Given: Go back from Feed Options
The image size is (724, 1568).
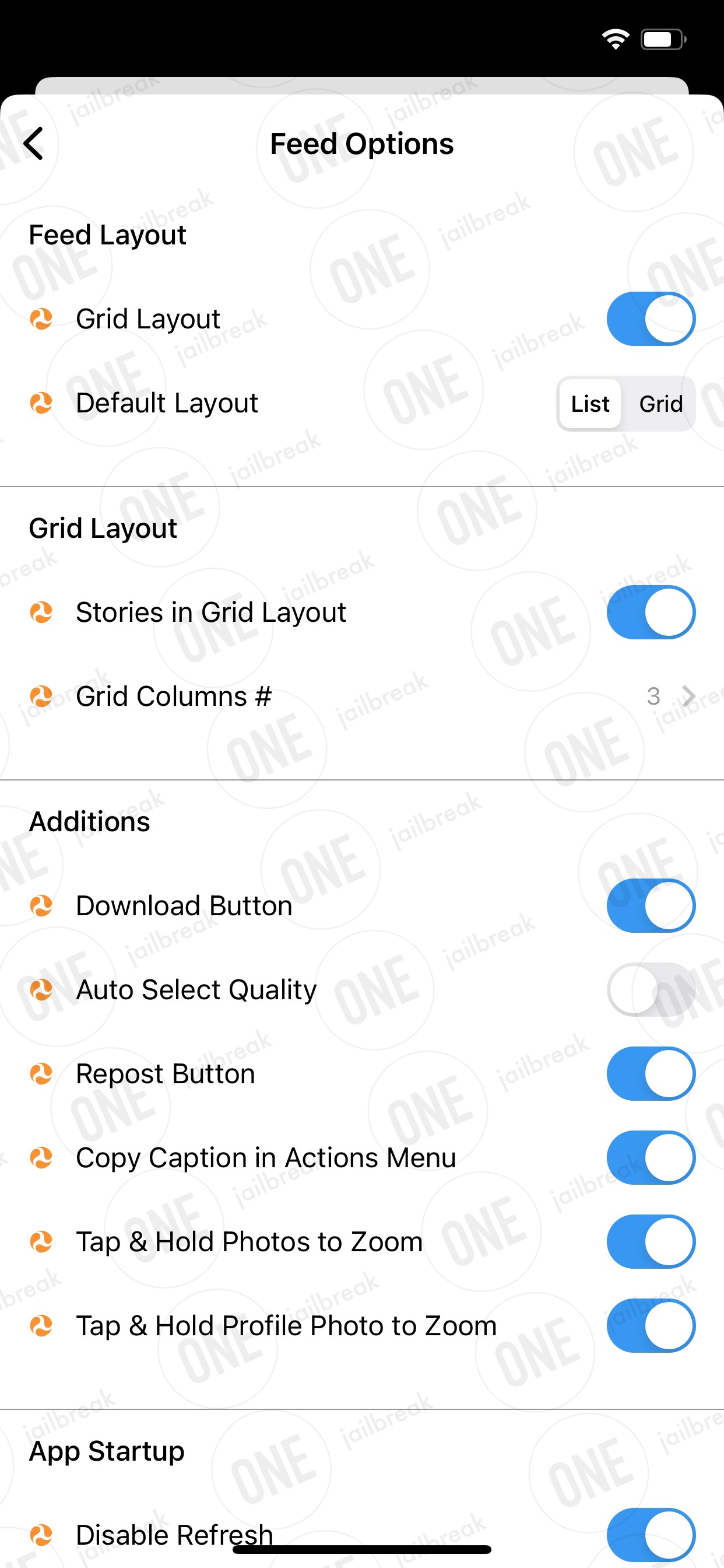Looking at the screenshot, I should pos(33,143).
